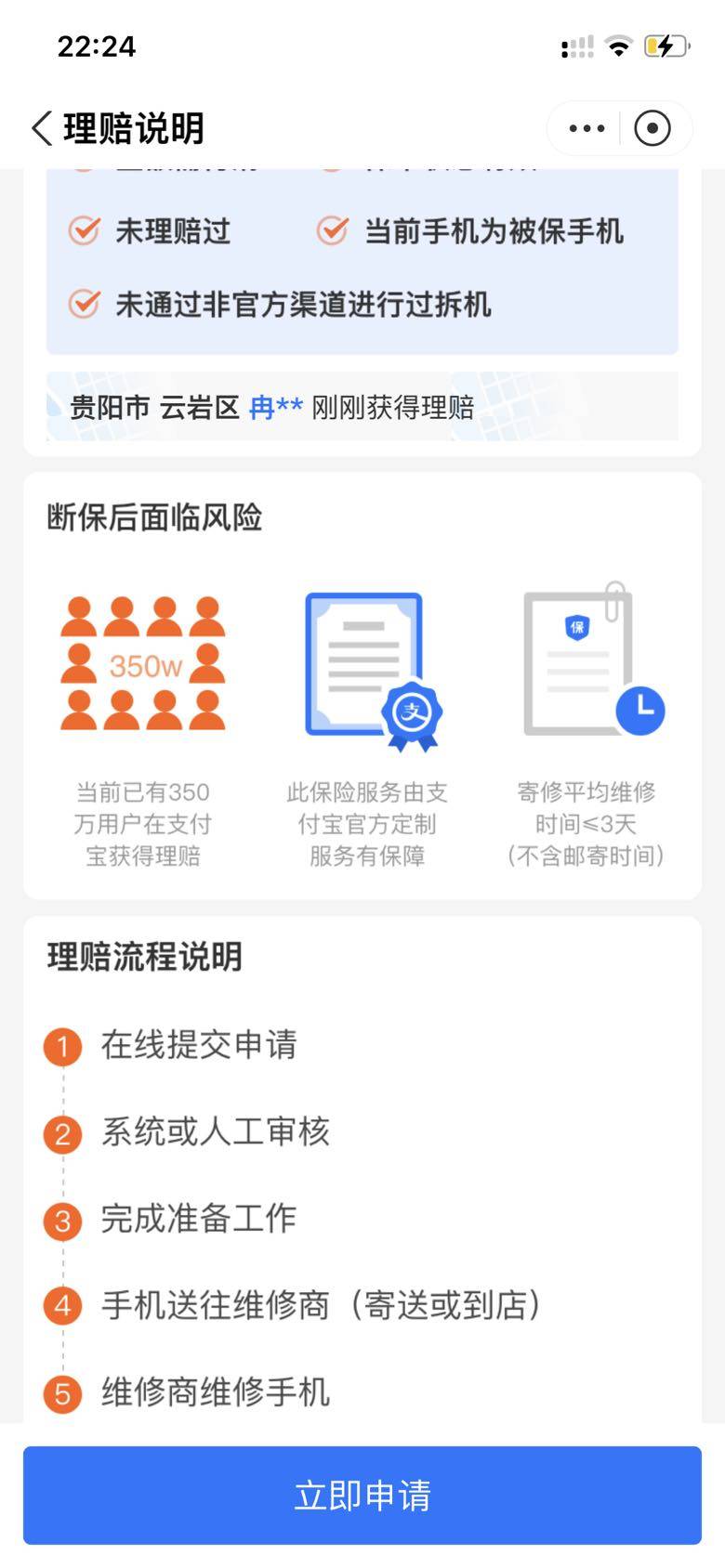This screenshot has height=1568, width=725.
Task: Close the mini program
Action: coord(652,128)
